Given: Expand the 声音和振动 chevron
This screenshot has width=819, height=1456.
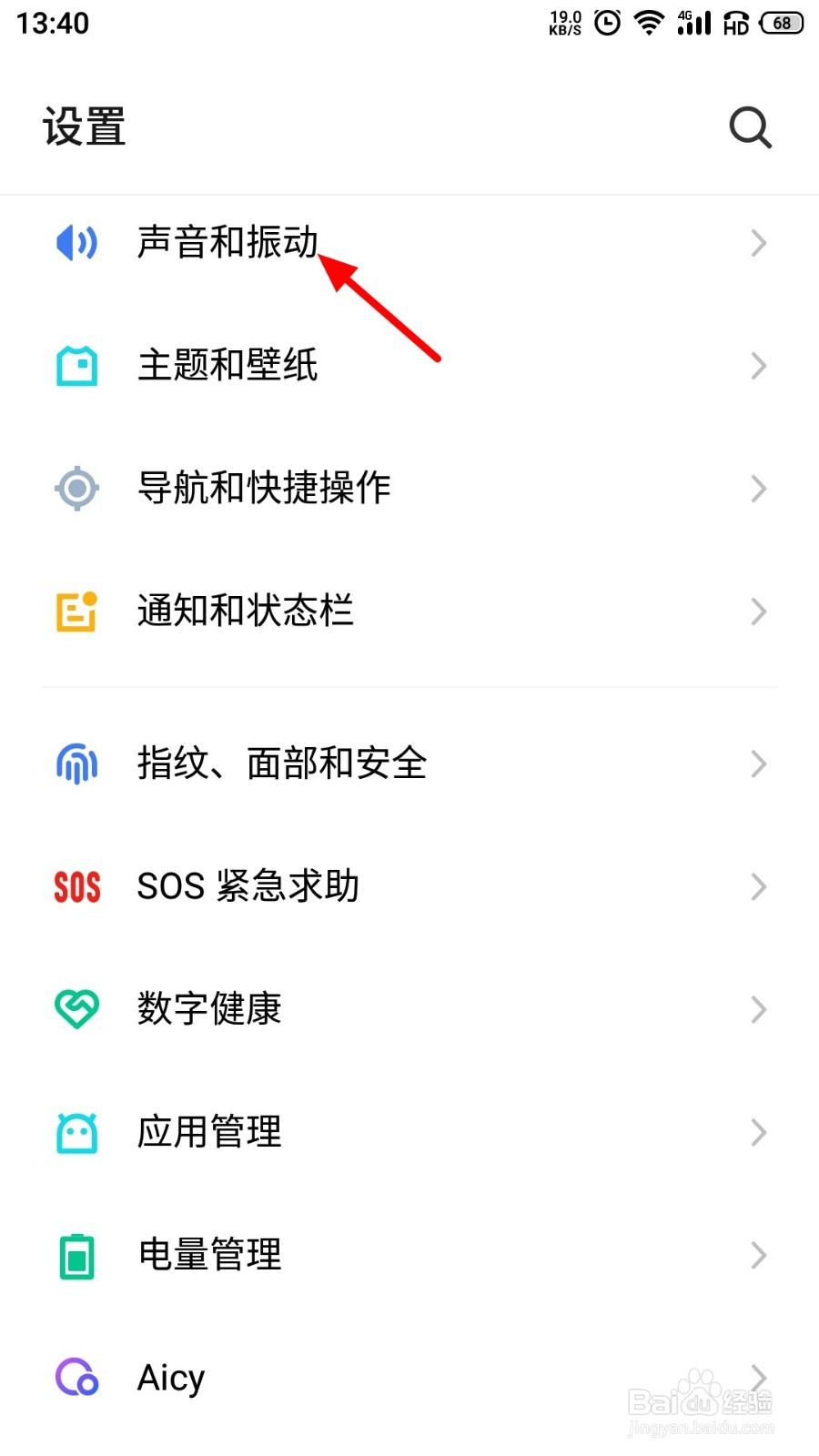Looking at the screenshot, I should click(758, 242).
